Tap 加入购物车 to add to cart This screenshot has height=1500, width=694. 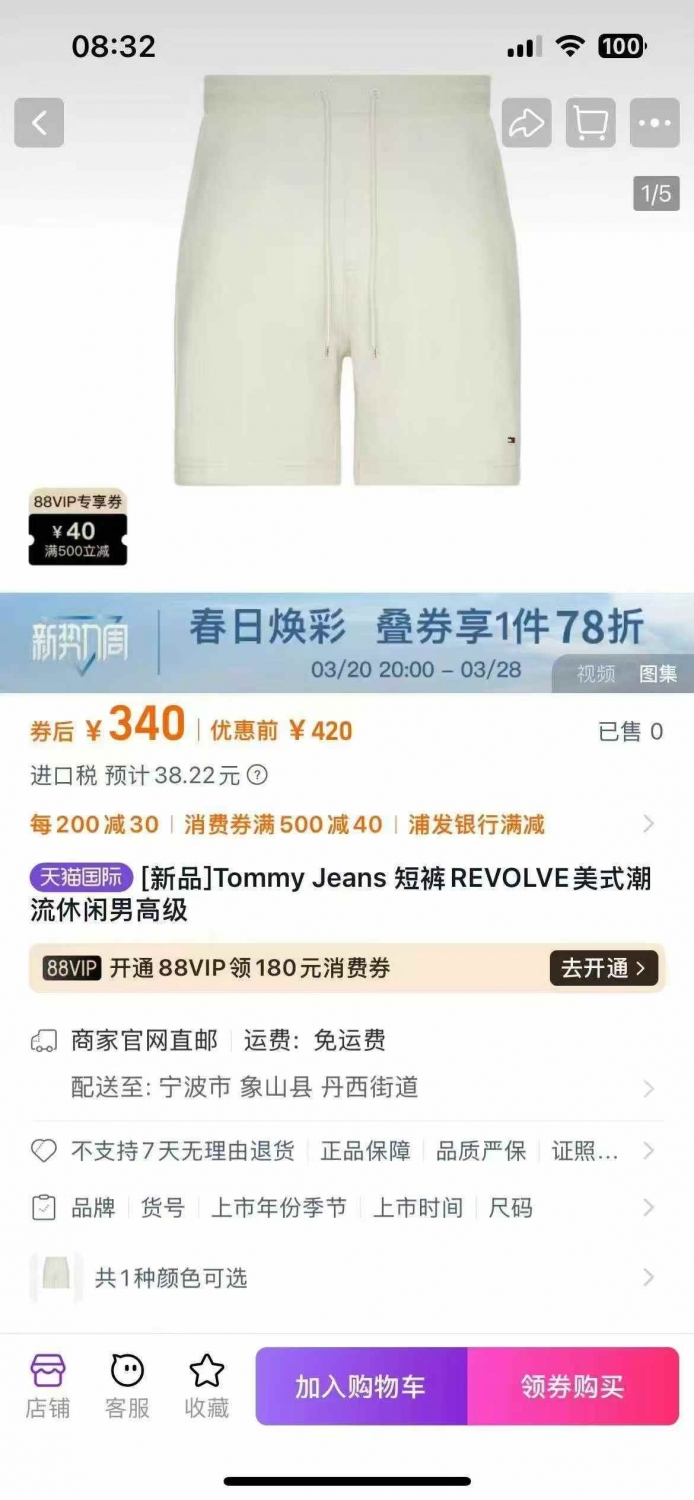pyautogui.click(x=361, y=1386)
